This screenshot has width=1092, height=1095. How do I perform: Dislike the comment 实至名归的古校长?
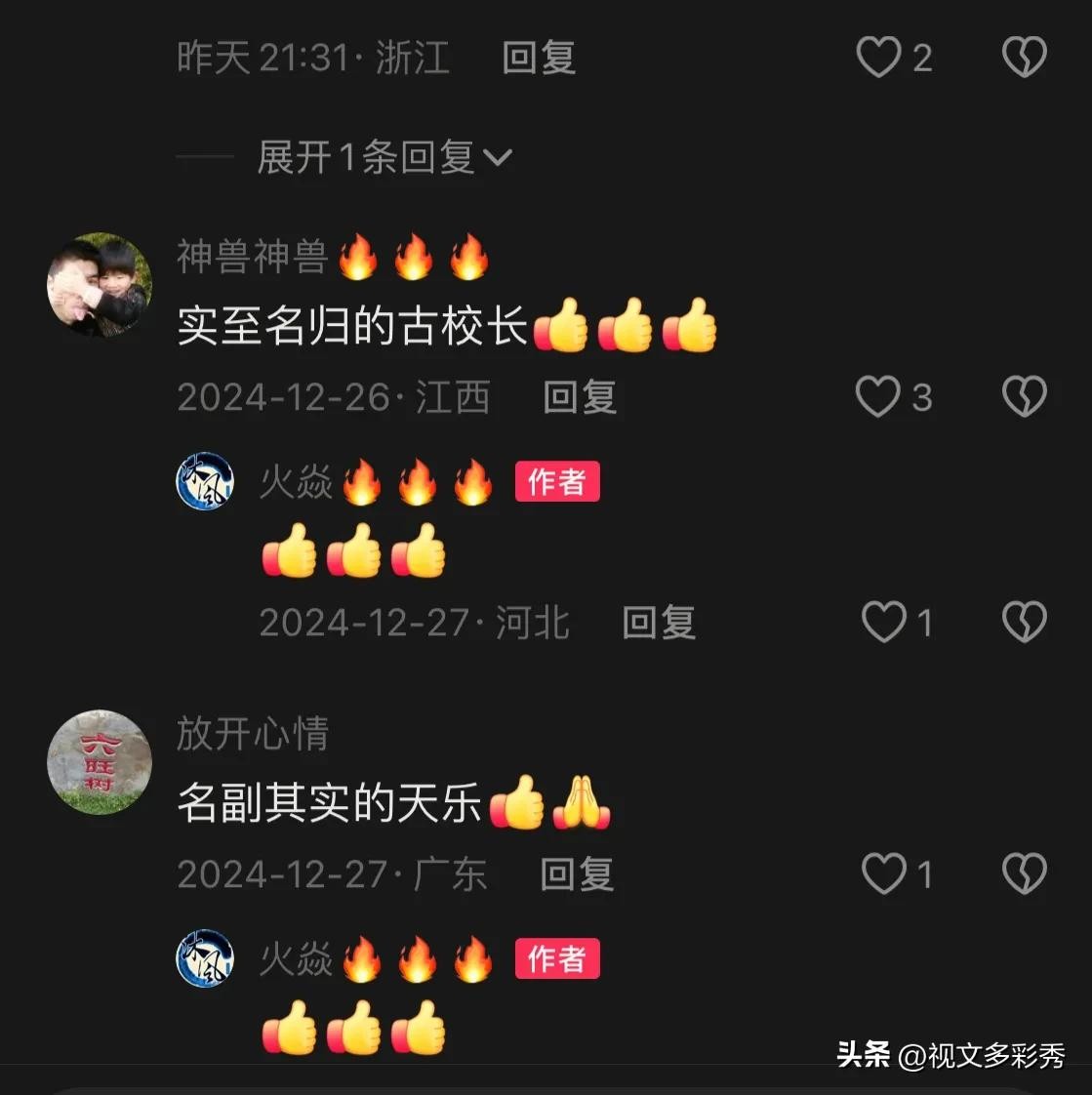coord(1024,397)
